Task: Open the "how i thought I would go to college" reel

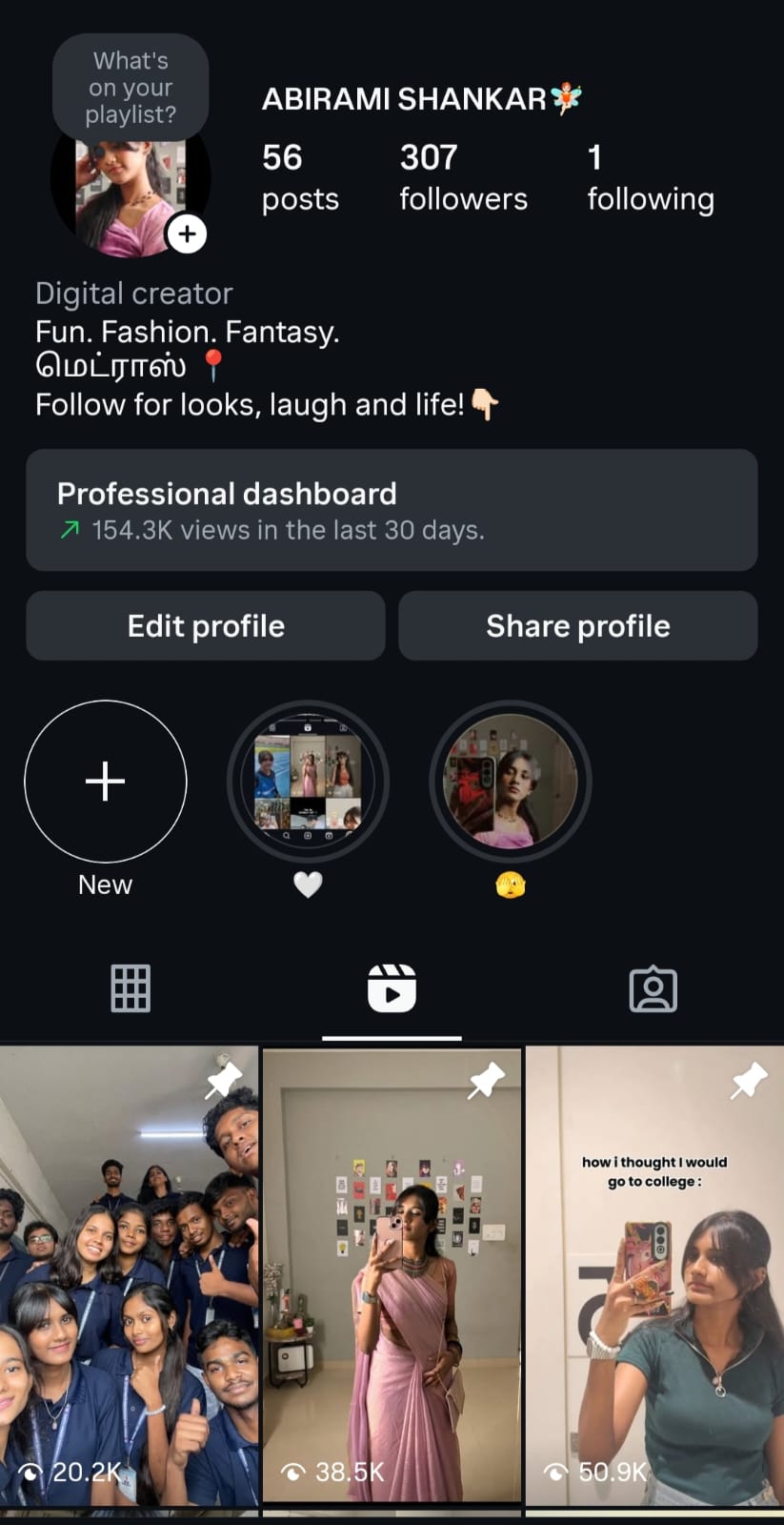Action: [x=654, y=1277]
